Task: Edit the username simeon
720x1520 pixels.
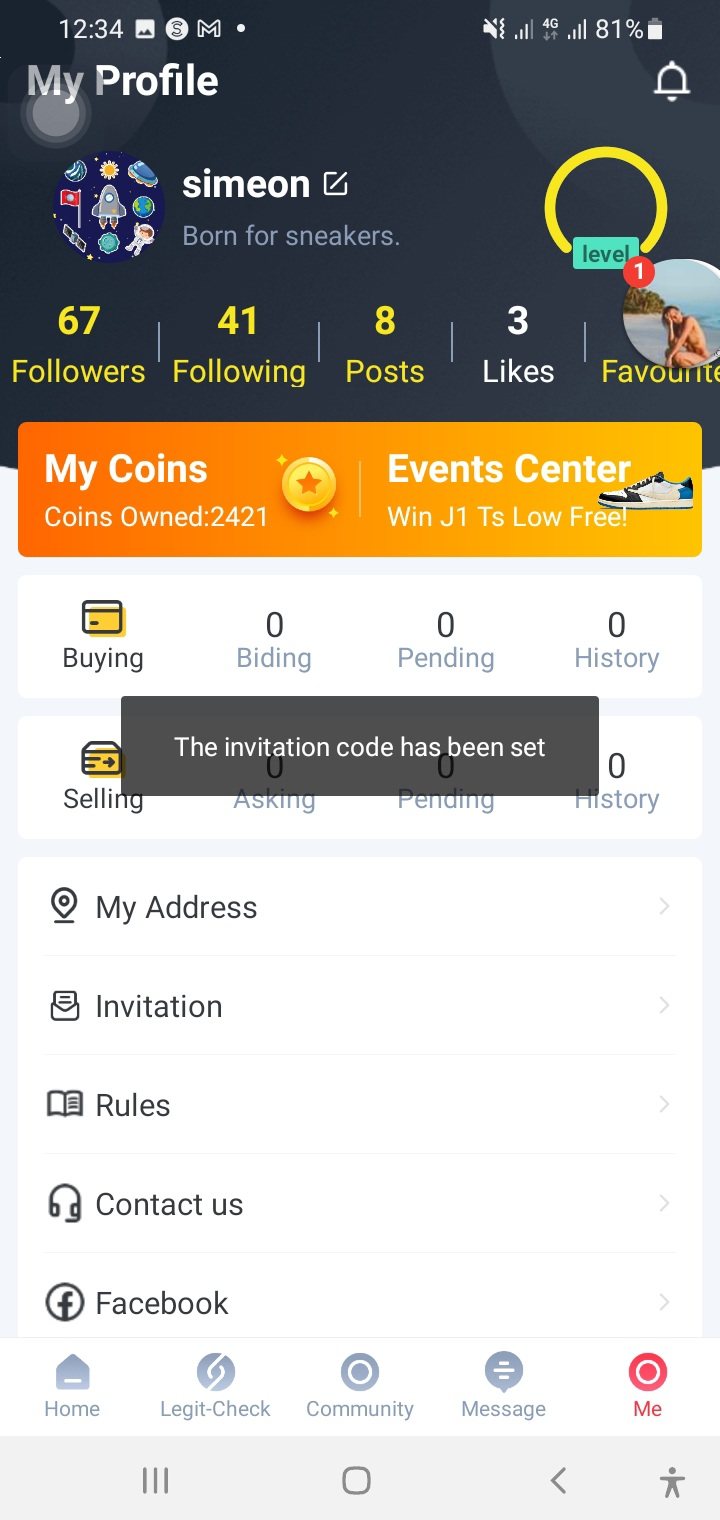Action: (336, 184)
